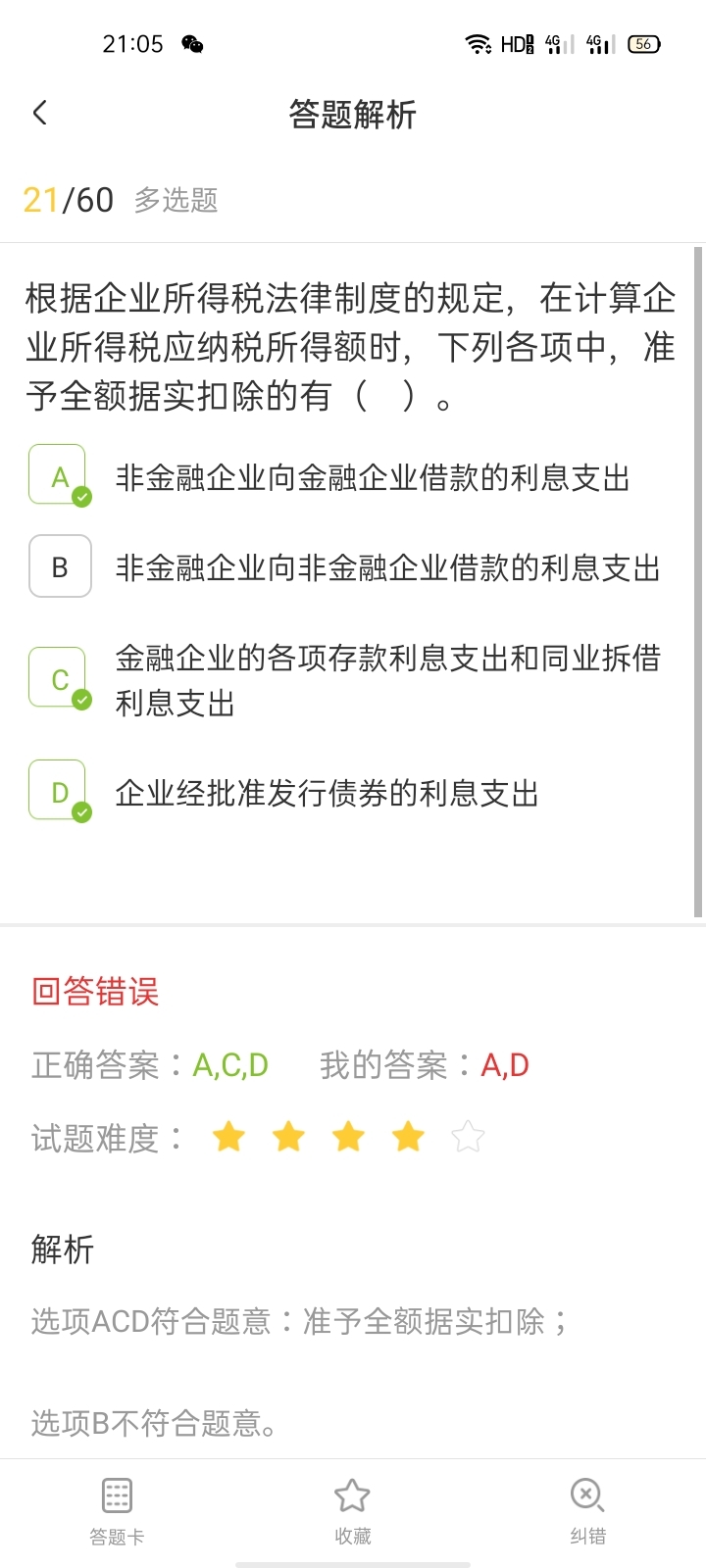Screen dimensions: 706x1568
Task: Report an error via 纠错
Action: point(587,1512)
